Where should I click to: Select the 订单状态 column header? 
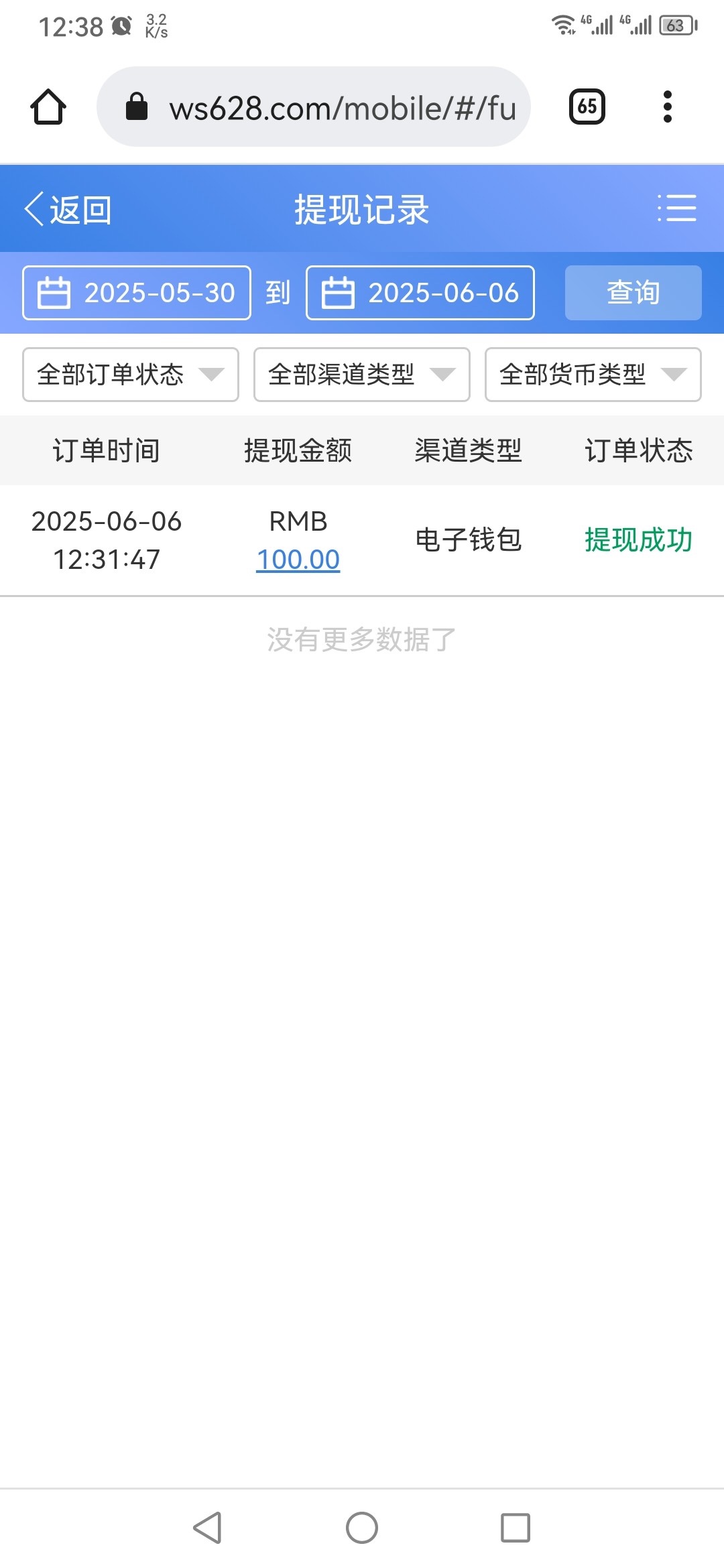pyautogui.click(x=639, y=450)
